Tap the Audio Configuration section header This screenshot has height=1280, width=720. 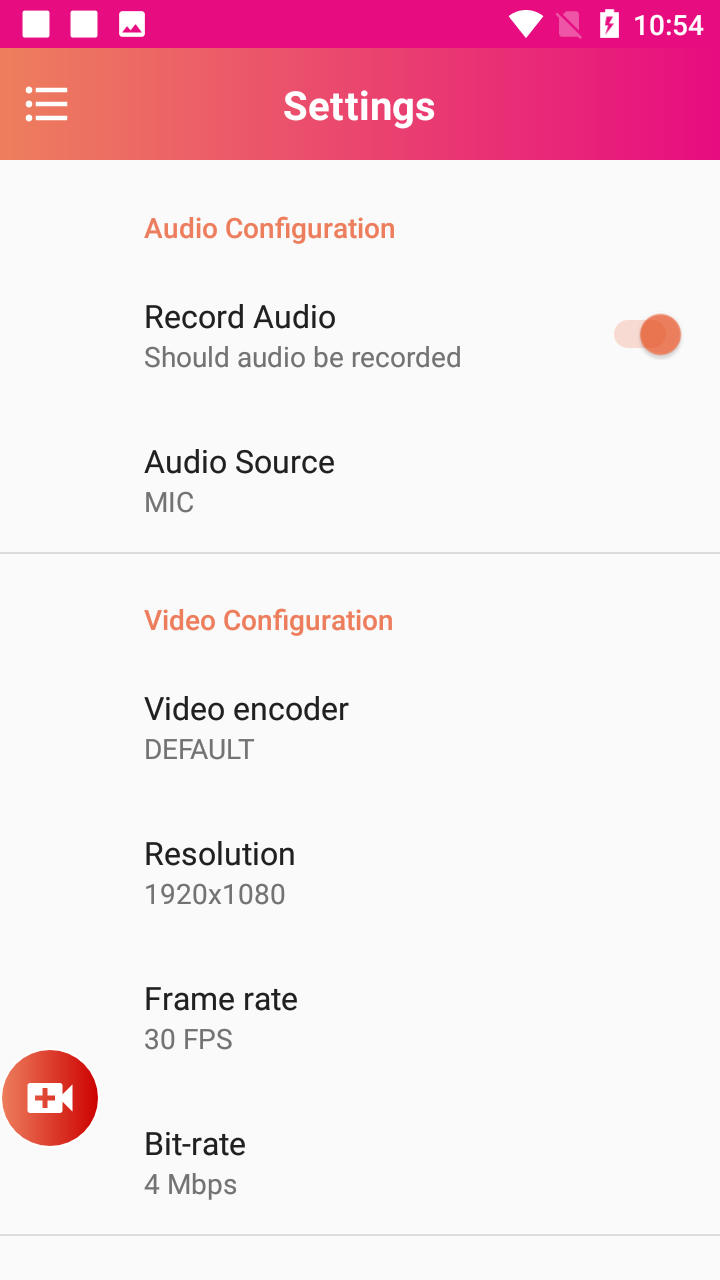pos(269,228)
